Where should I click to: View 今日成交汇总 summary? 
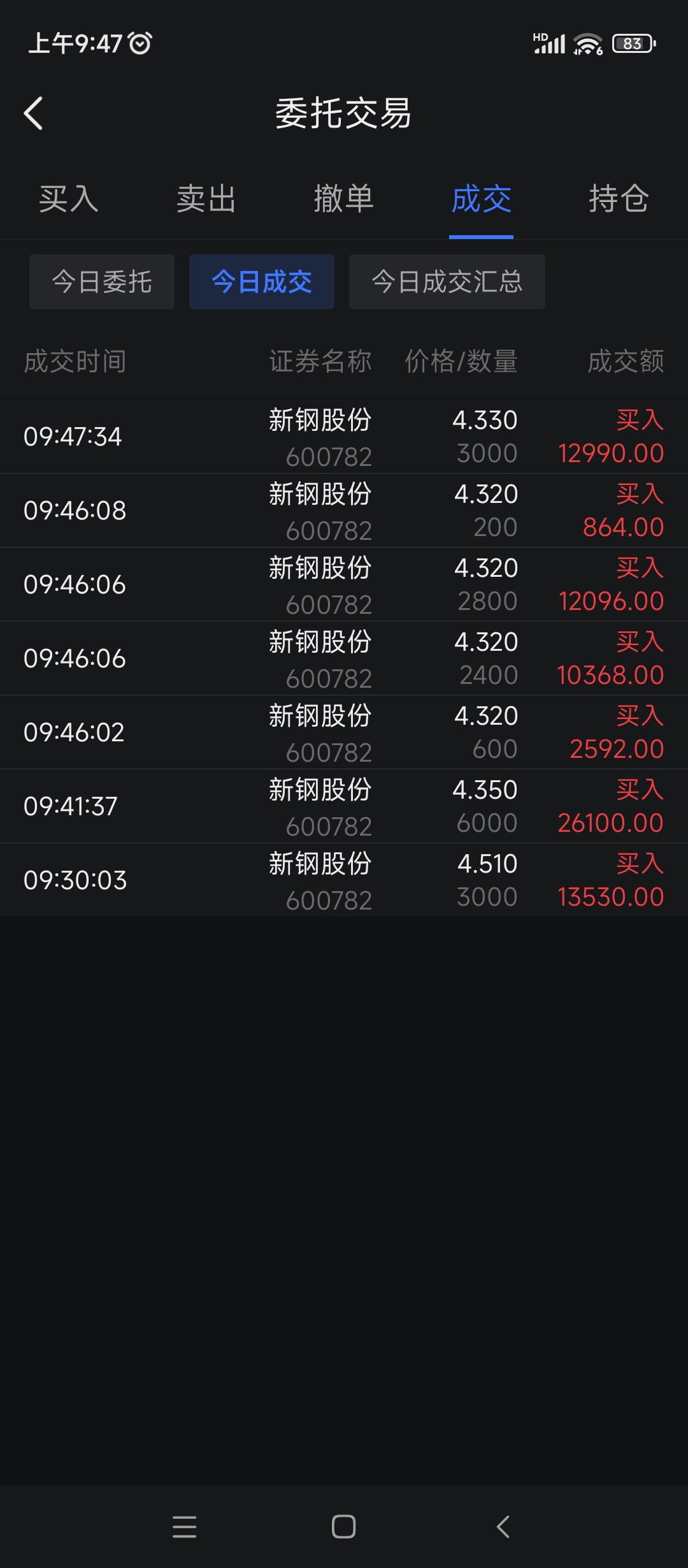(447, 282)
